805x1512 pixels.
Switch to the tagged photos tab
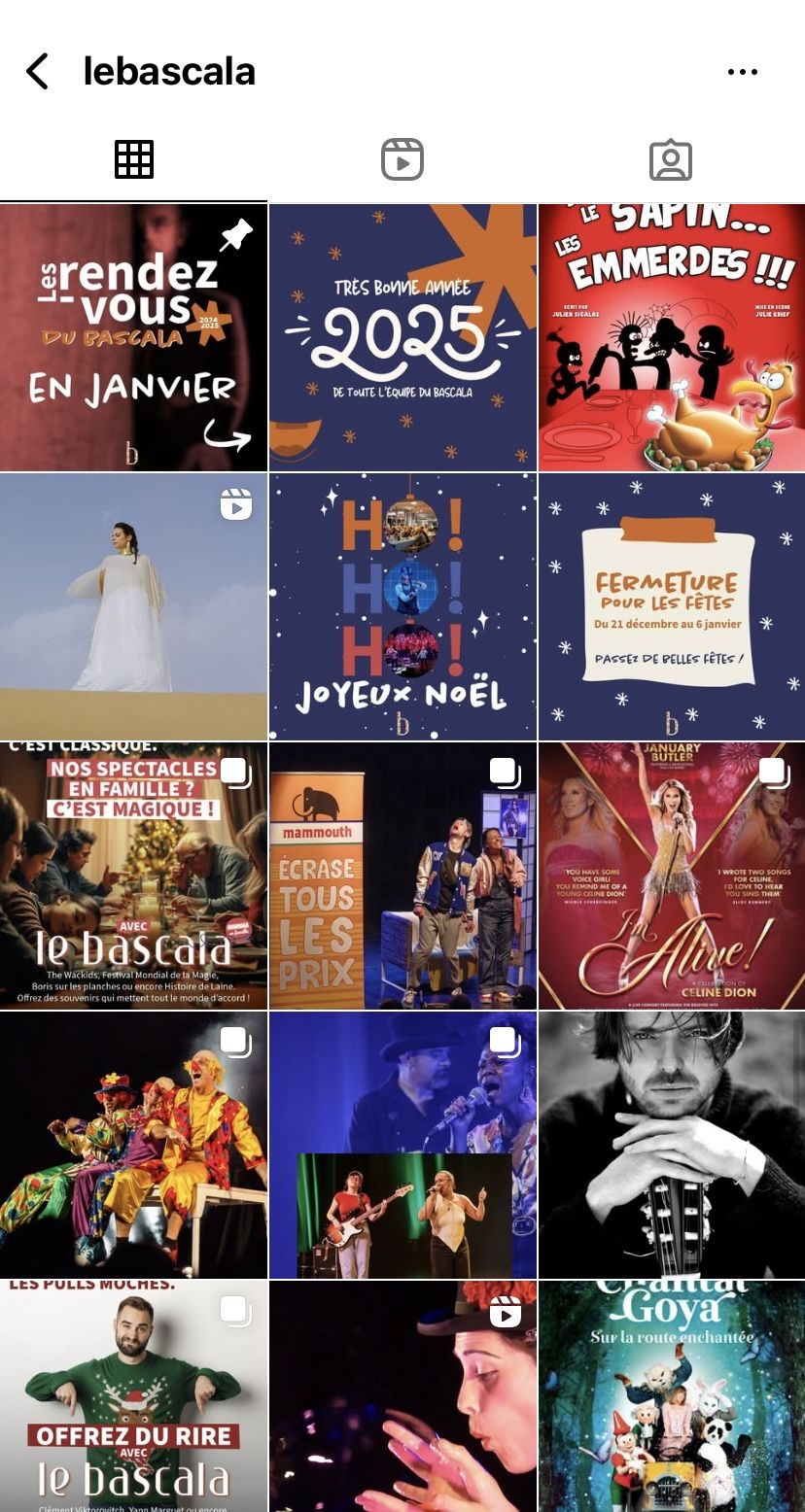coord(670,159)
